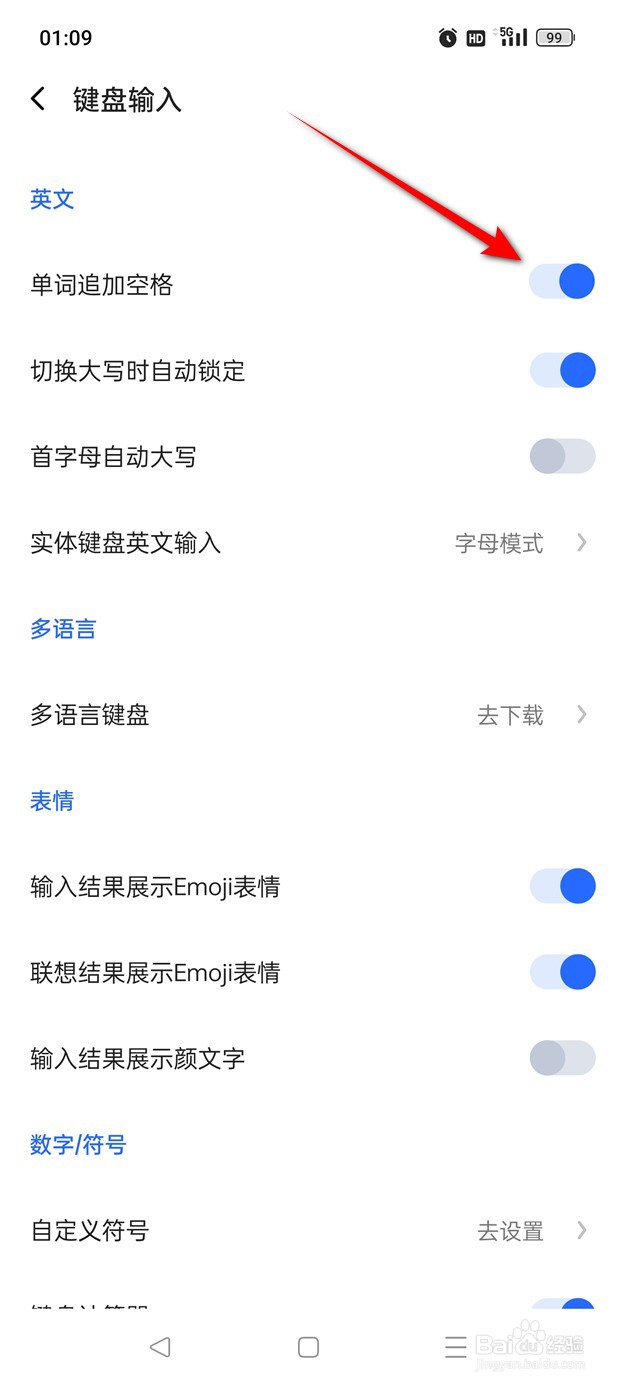Enable 输入结果展示颜文字 switch

click(562, 1058)
